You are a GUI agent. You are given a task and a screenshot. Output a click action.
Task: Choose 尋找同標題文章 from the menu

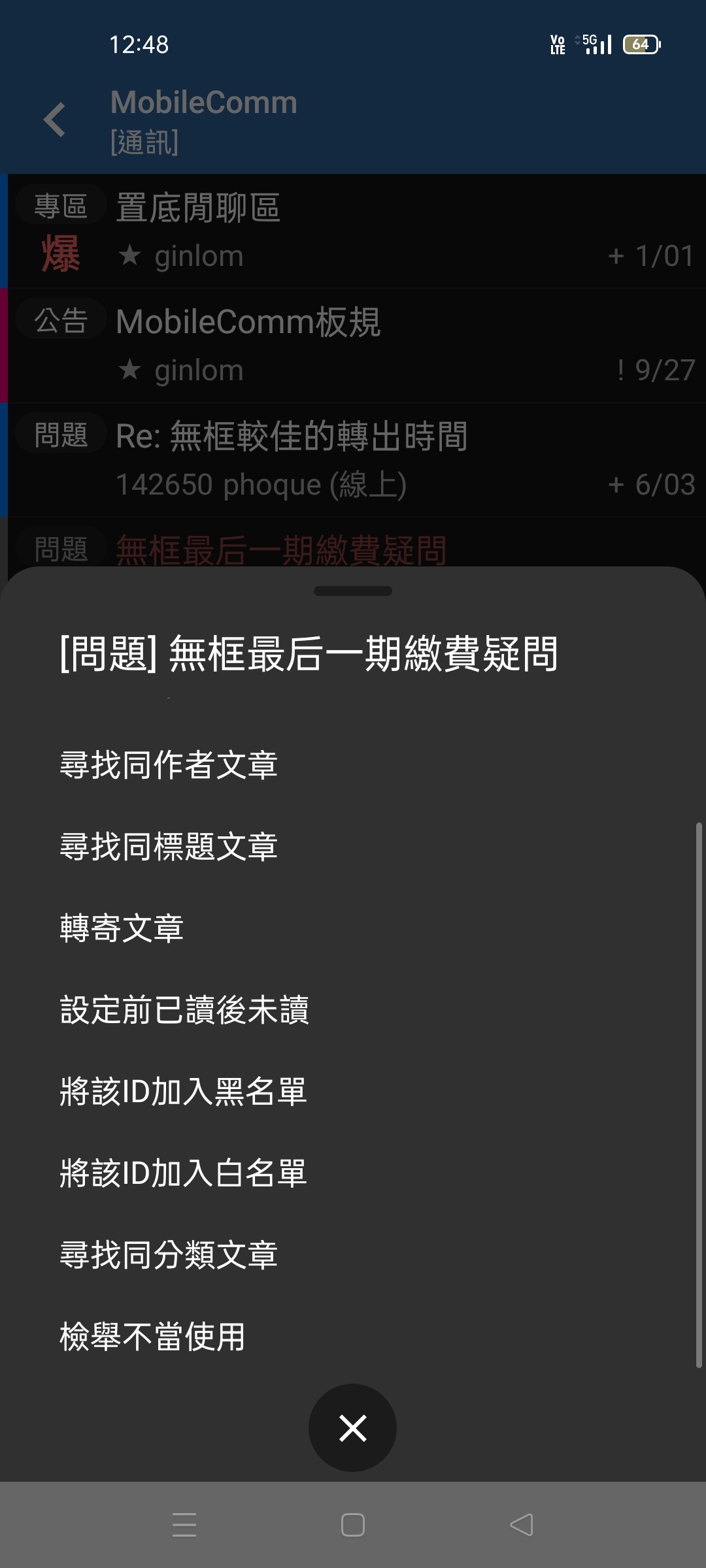click(x=169, y=846)
